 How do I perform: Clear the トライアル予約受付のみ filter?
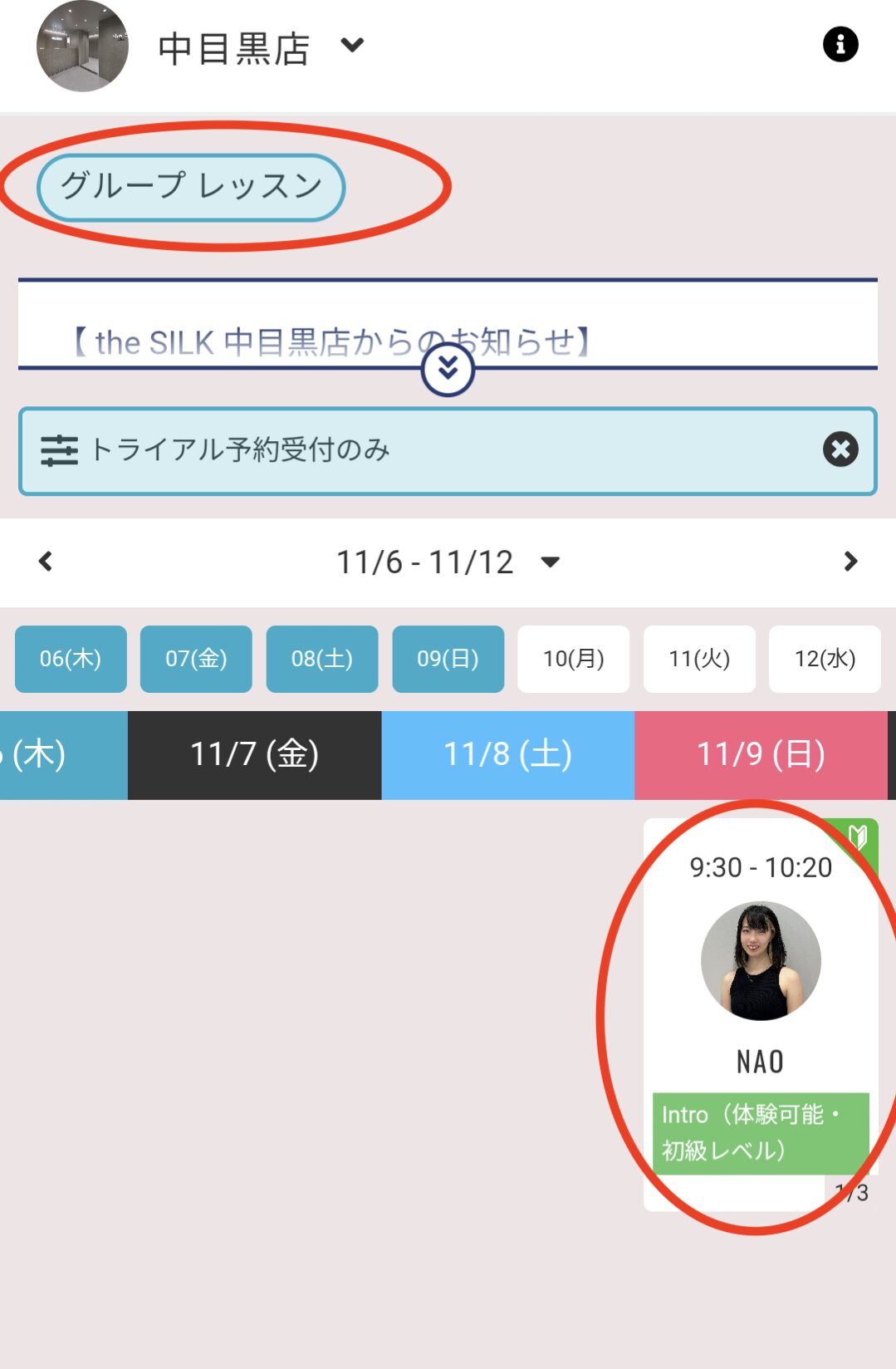[x=840, y=449]
